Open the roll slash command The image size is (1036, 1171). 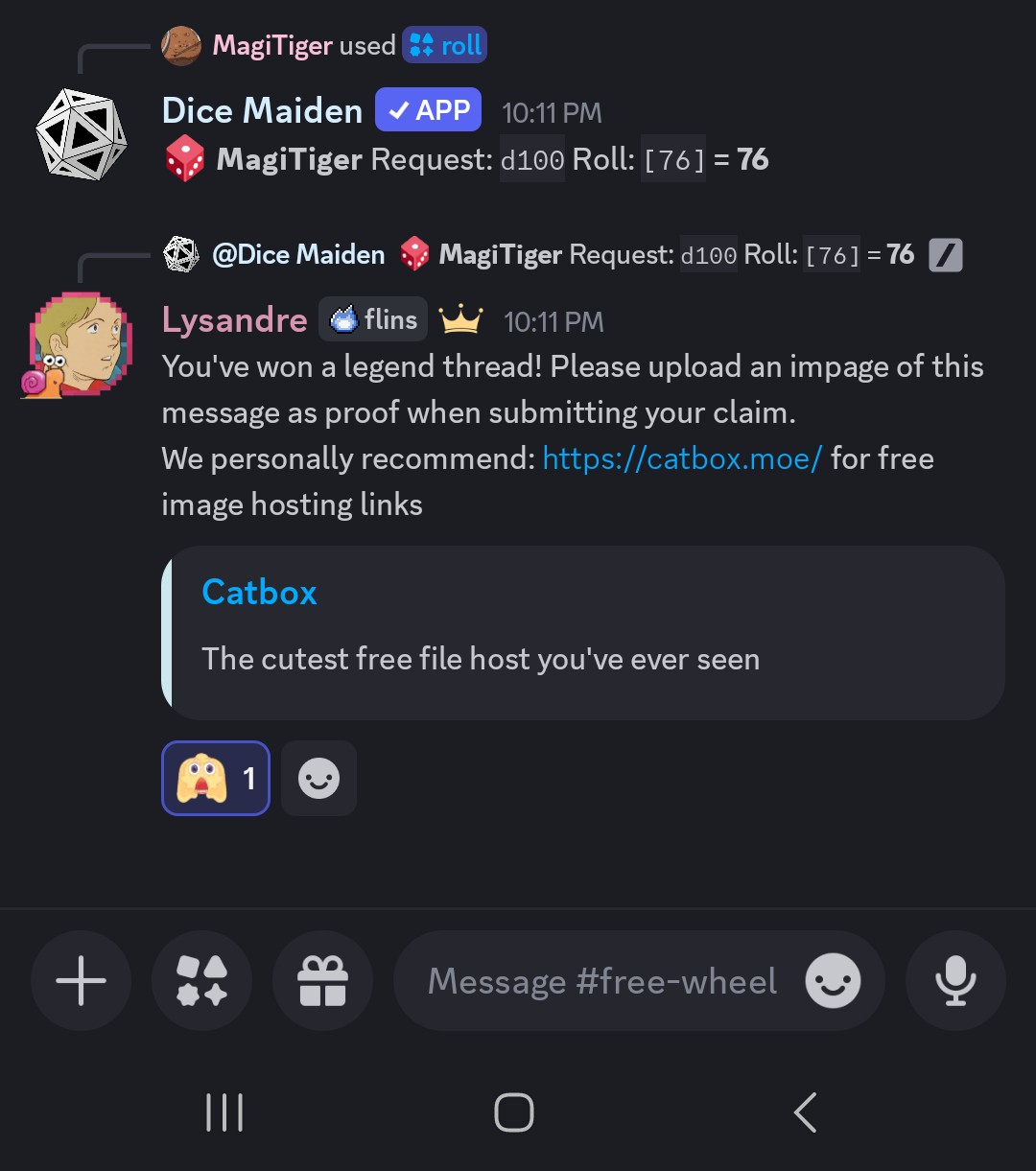point(445,45)
